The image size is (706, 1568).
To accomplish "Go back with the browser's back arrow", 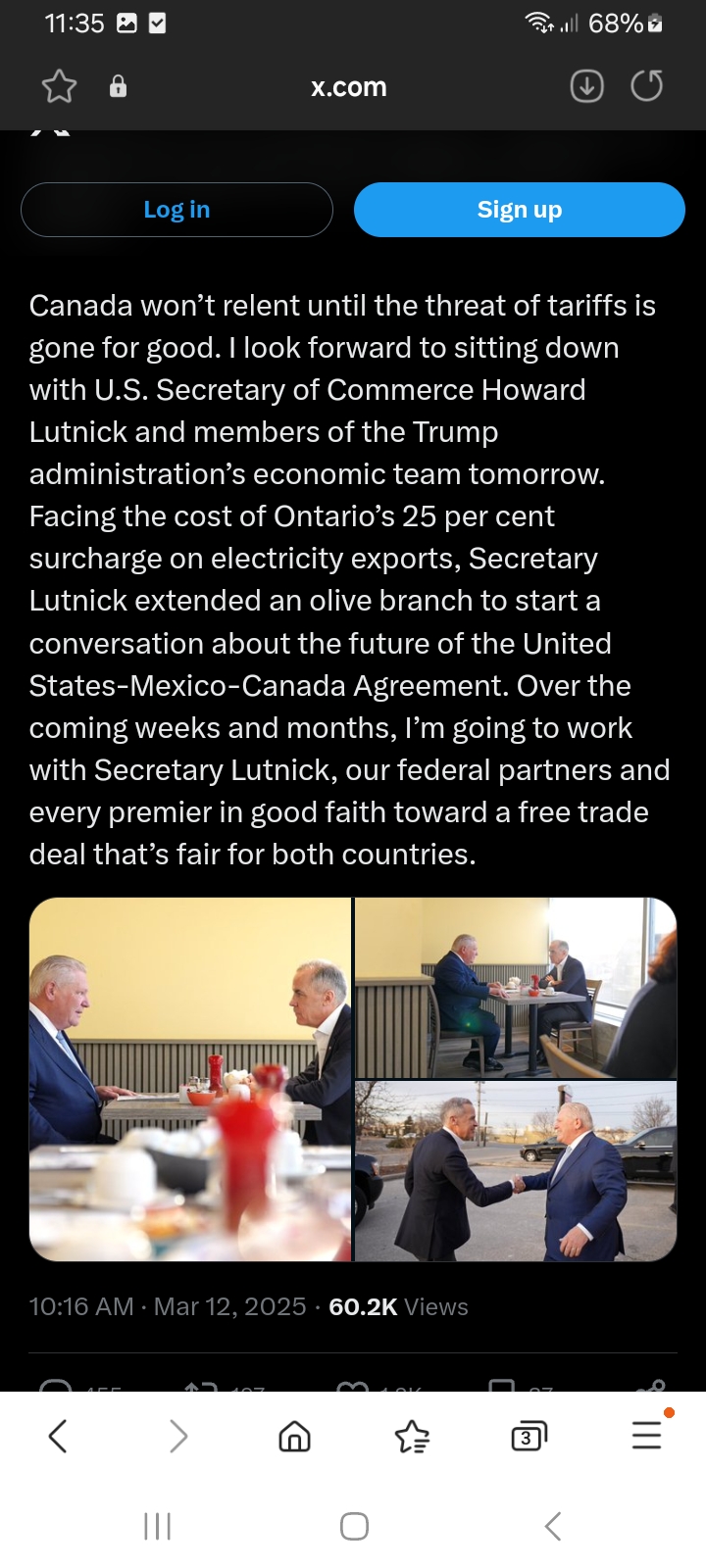I will [58, 1437].
